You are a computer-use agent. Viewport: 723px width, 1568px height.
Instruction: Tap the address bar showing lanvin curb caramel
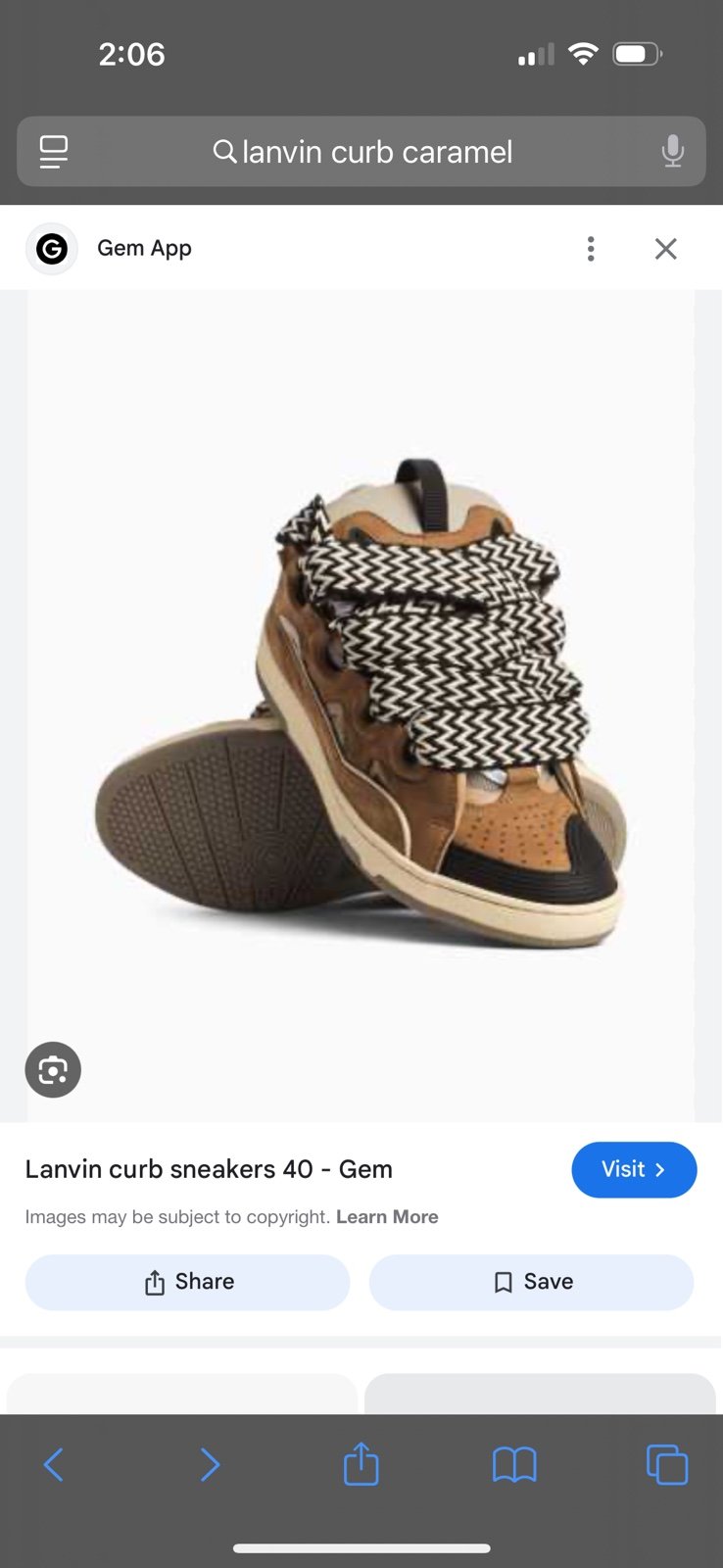coord(361,152)
